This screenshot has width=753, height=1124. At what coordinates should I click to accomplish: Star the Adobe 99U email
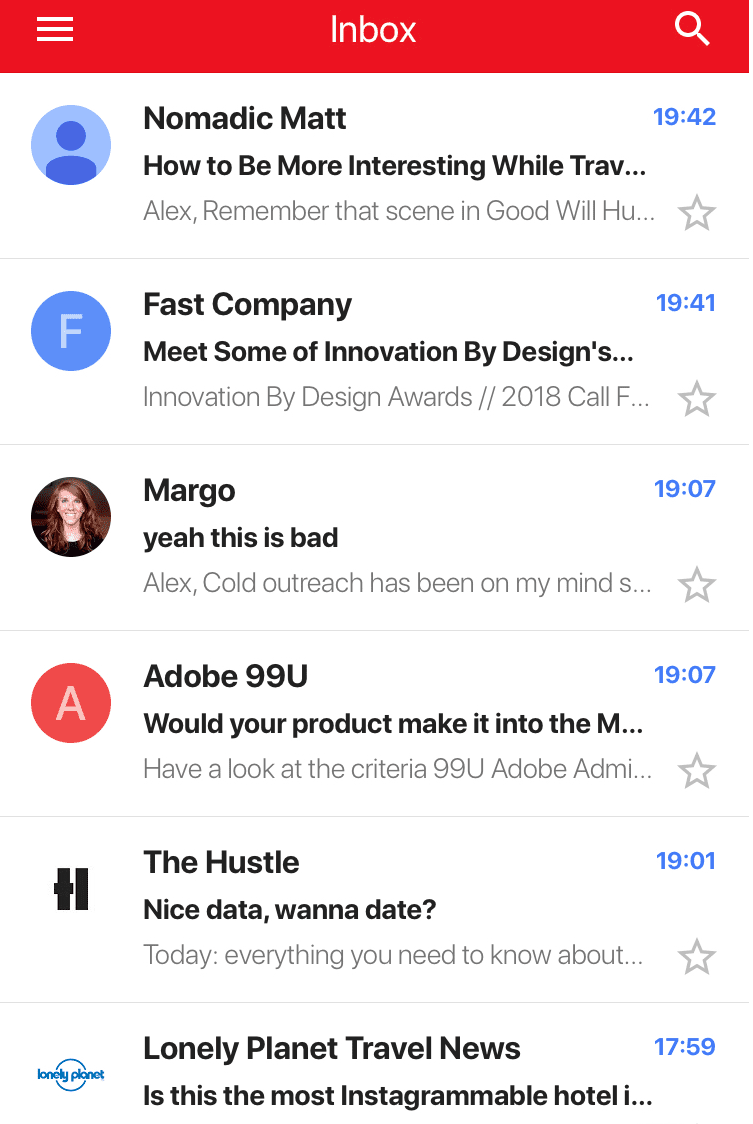tap(697, 770)
